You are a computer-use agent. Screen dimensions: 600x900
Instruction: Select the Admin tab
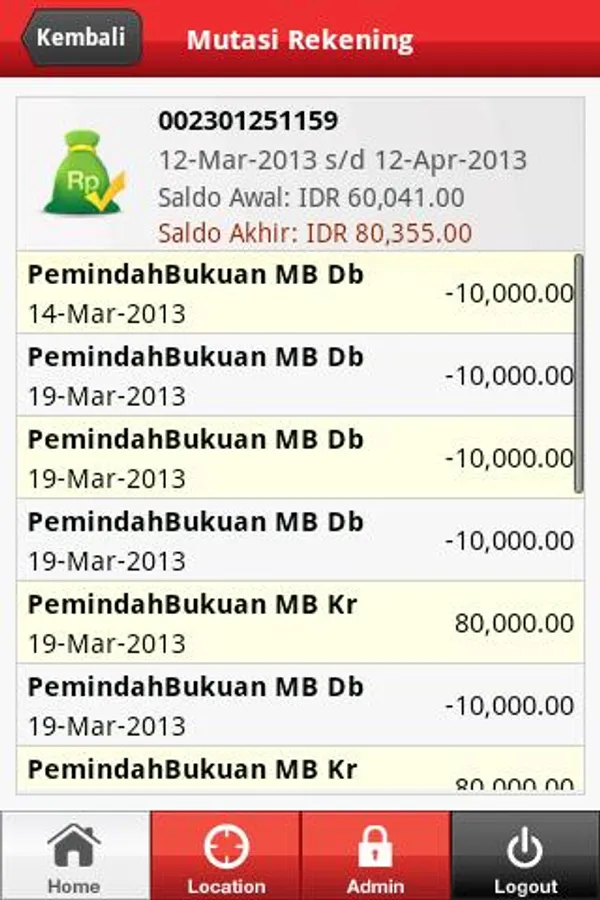[375, 856]
